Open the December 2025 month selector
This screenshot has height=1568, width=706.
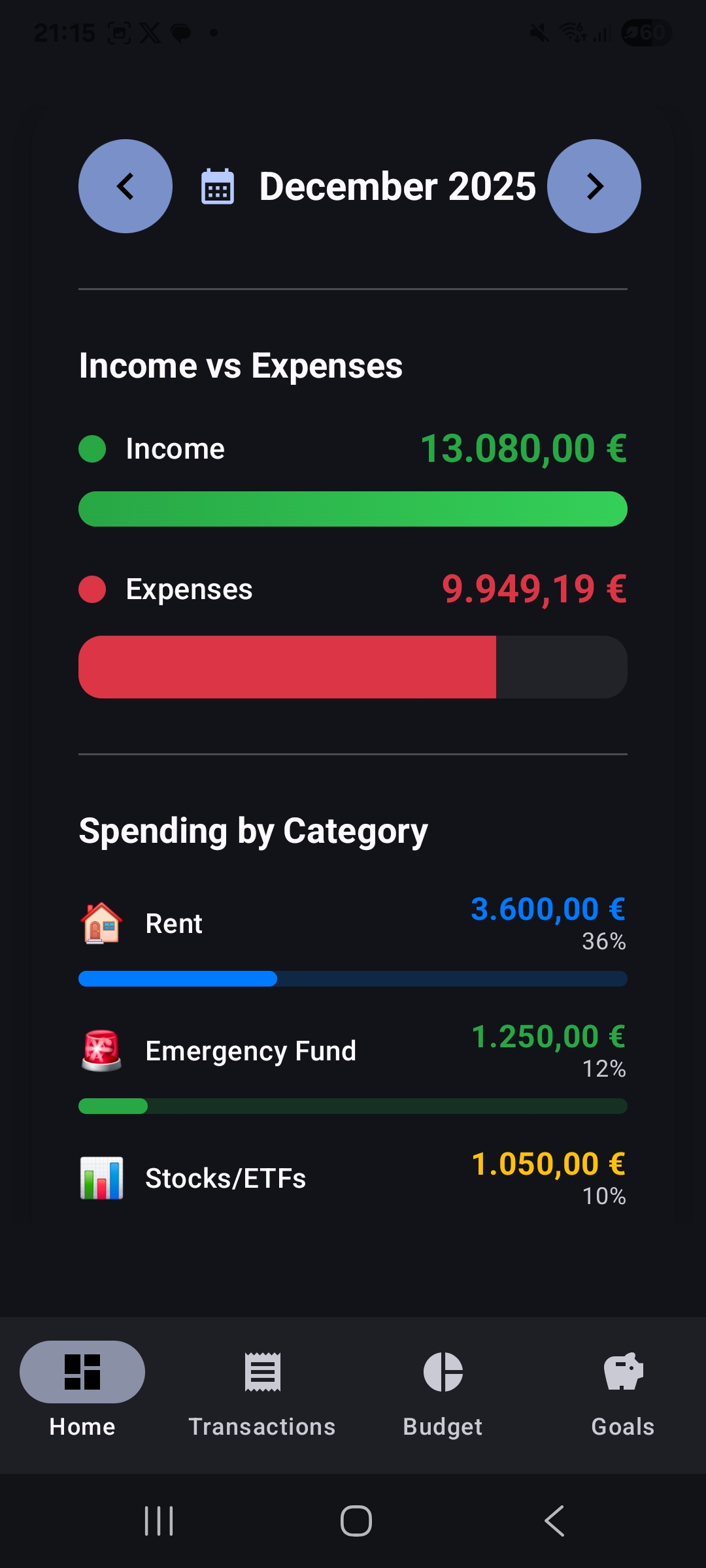(x=395, y=186)
